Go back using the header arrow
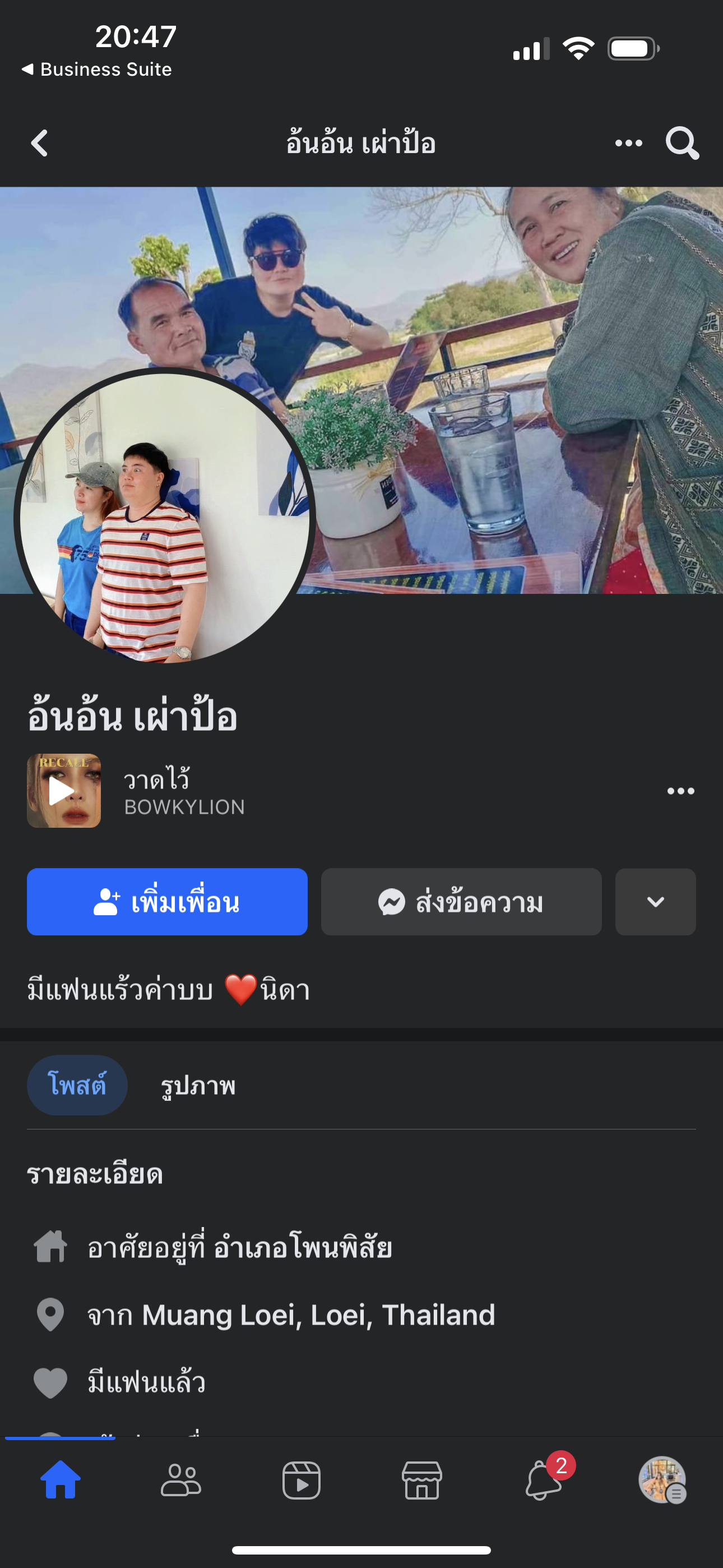 [x=40, y=144]
